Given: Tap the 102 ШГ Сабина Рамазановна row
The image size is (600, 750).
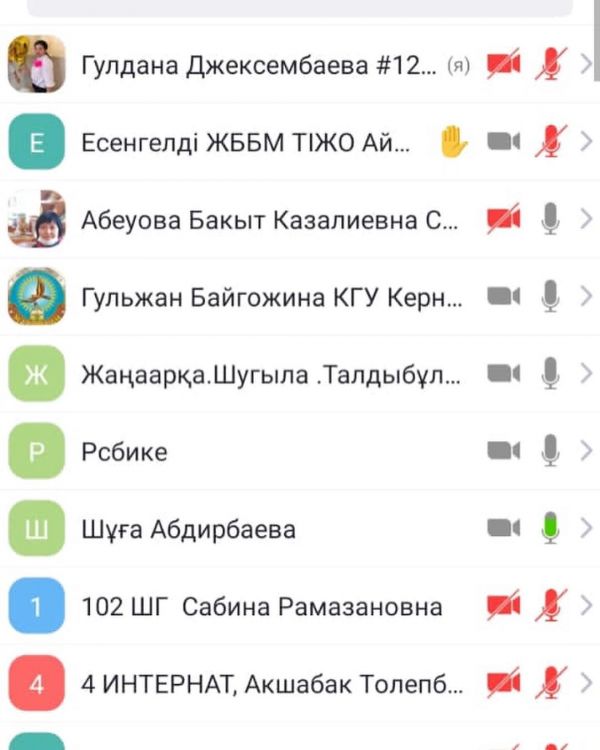Looking at the screenshot, I should 262,606.
